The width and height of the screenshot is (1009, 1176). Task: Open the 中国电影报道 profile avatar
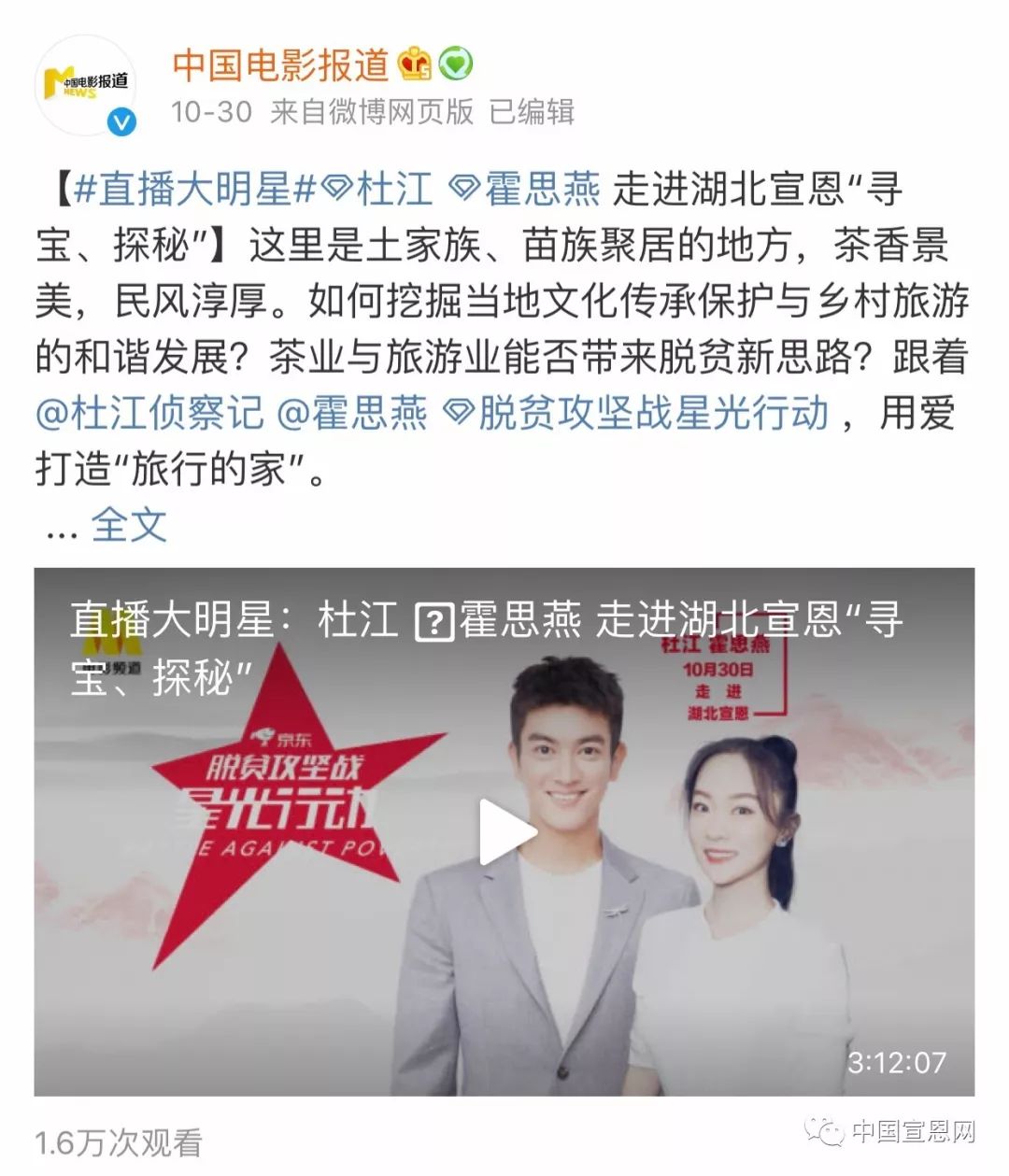coord(85,86)
